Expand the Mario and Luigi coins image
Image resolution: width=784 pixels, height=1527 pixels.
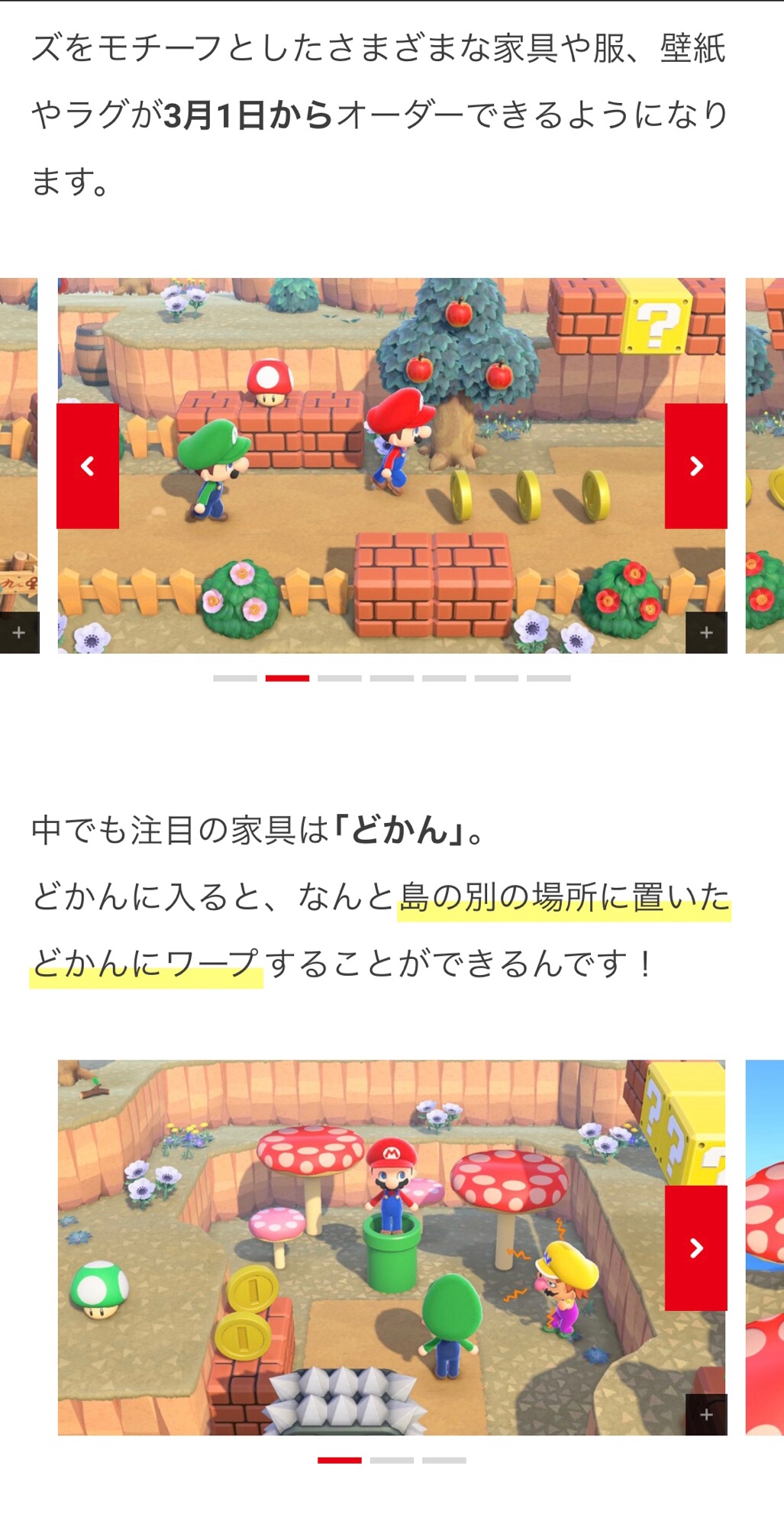point(706,633)
